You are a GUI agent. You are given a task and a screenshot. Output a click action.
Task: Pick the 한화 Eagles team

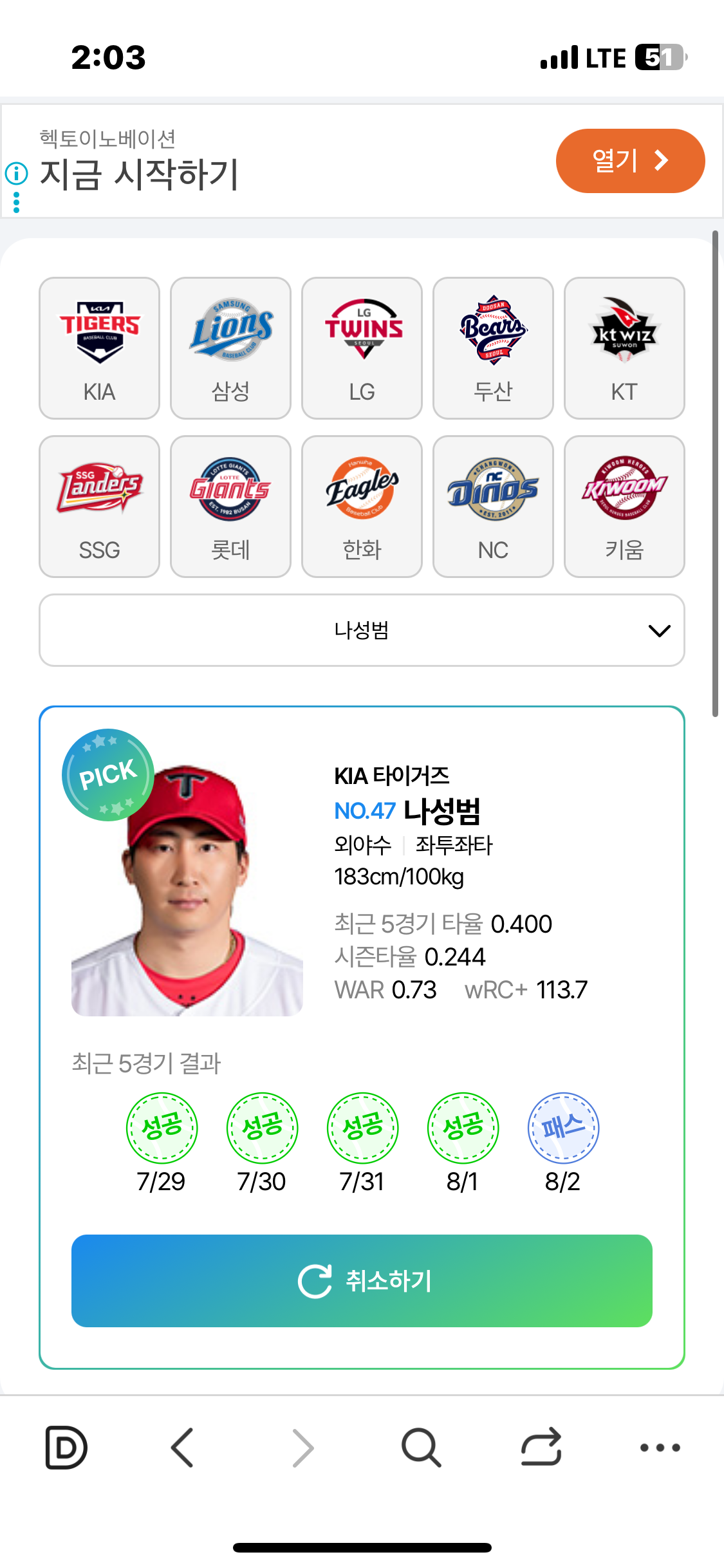[x=362, y=507]
